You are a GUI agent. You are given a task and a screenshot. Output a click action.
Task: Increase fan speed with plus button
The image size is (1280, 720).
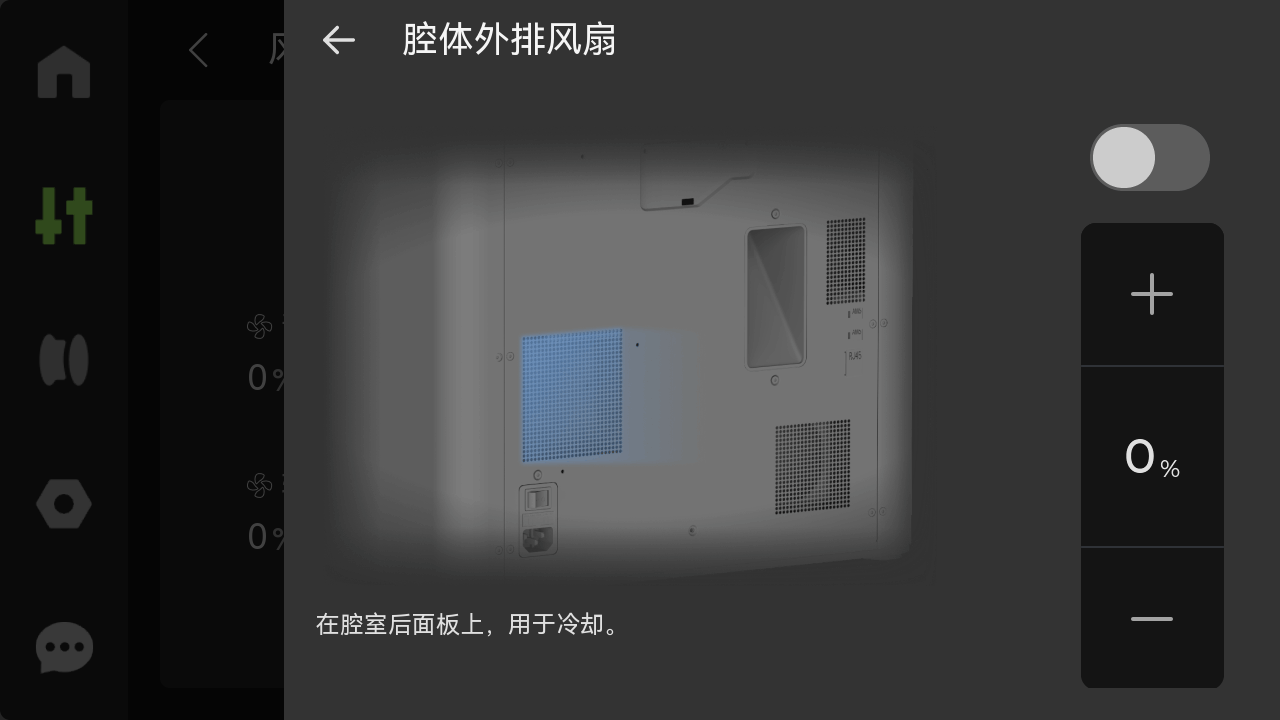pos(1152,294)
